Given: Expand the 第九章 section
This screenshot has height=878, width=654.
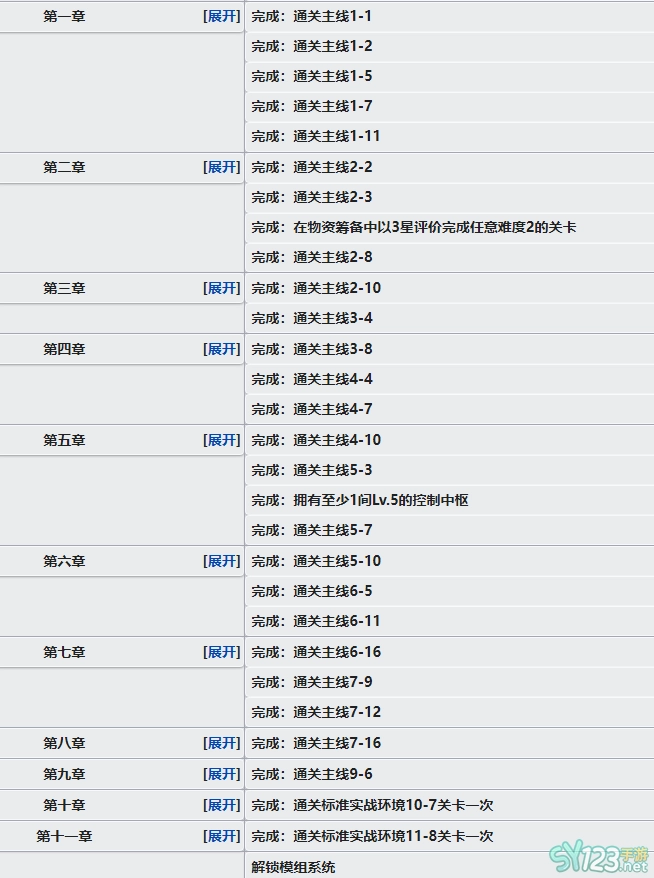Looking at the screenshot, I should point(222,774).
